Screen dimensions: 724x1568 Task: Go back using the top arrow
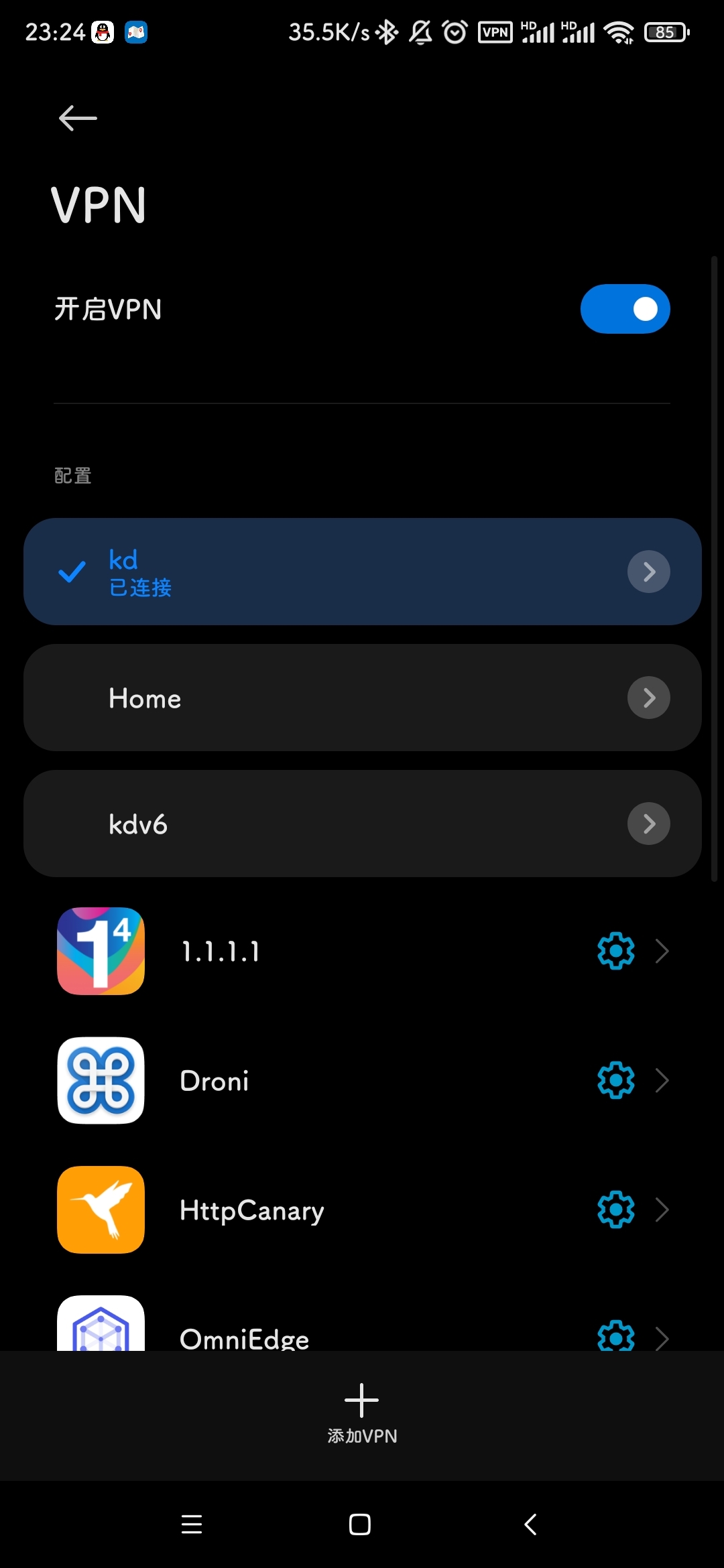pos(78,118)
